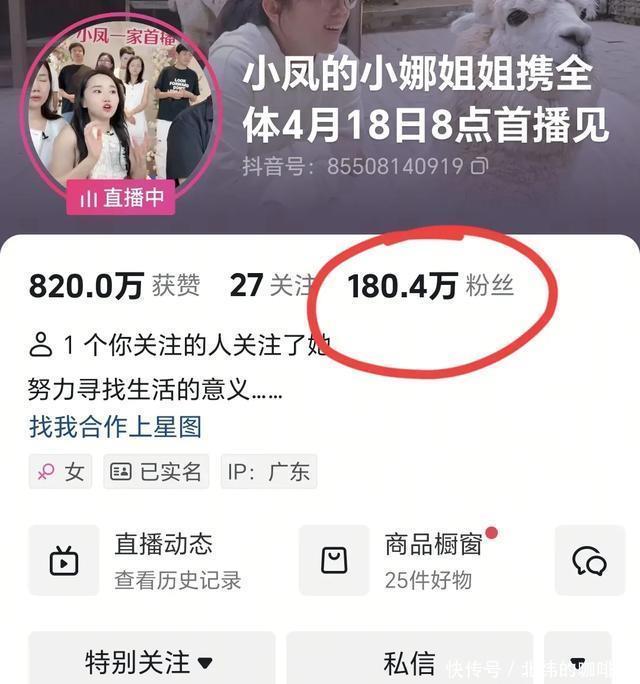Send a 私信 private message

click(x=410, y=661)
